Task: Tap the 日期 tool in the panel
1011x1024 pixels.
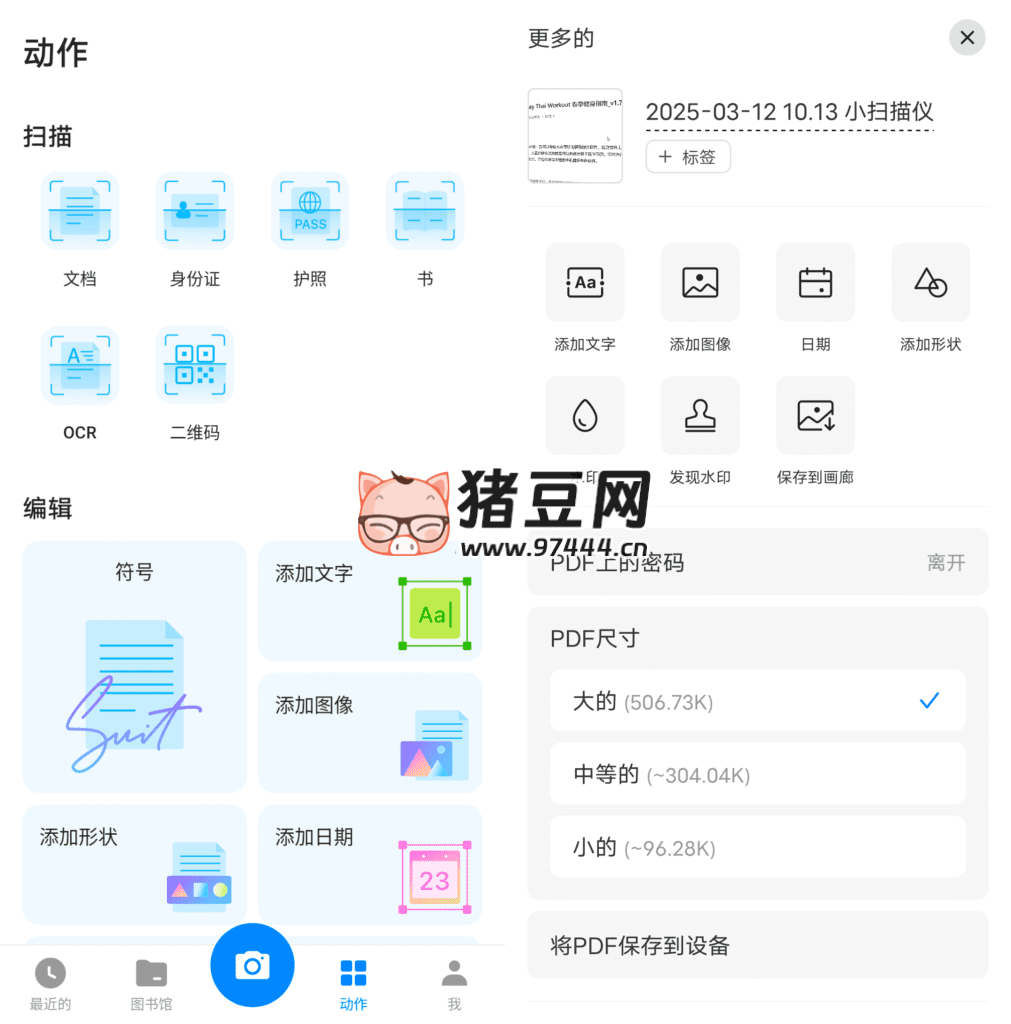Action: [x=815, y=298]
